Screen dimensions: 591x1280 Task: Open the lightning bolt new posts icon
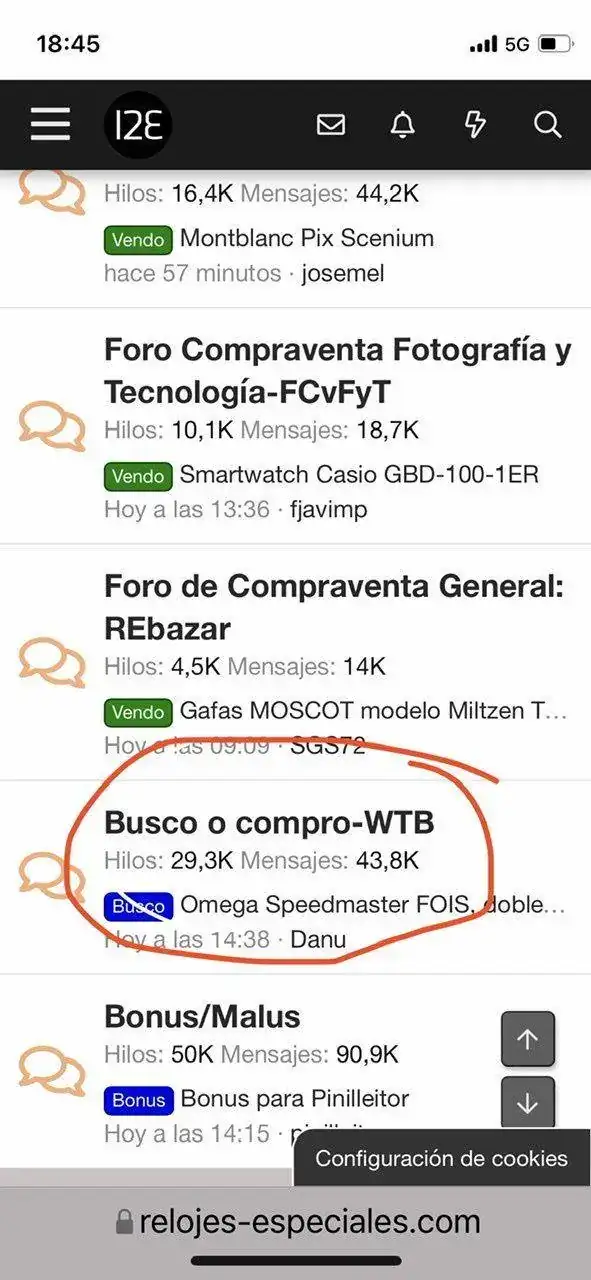coord(476,125)
